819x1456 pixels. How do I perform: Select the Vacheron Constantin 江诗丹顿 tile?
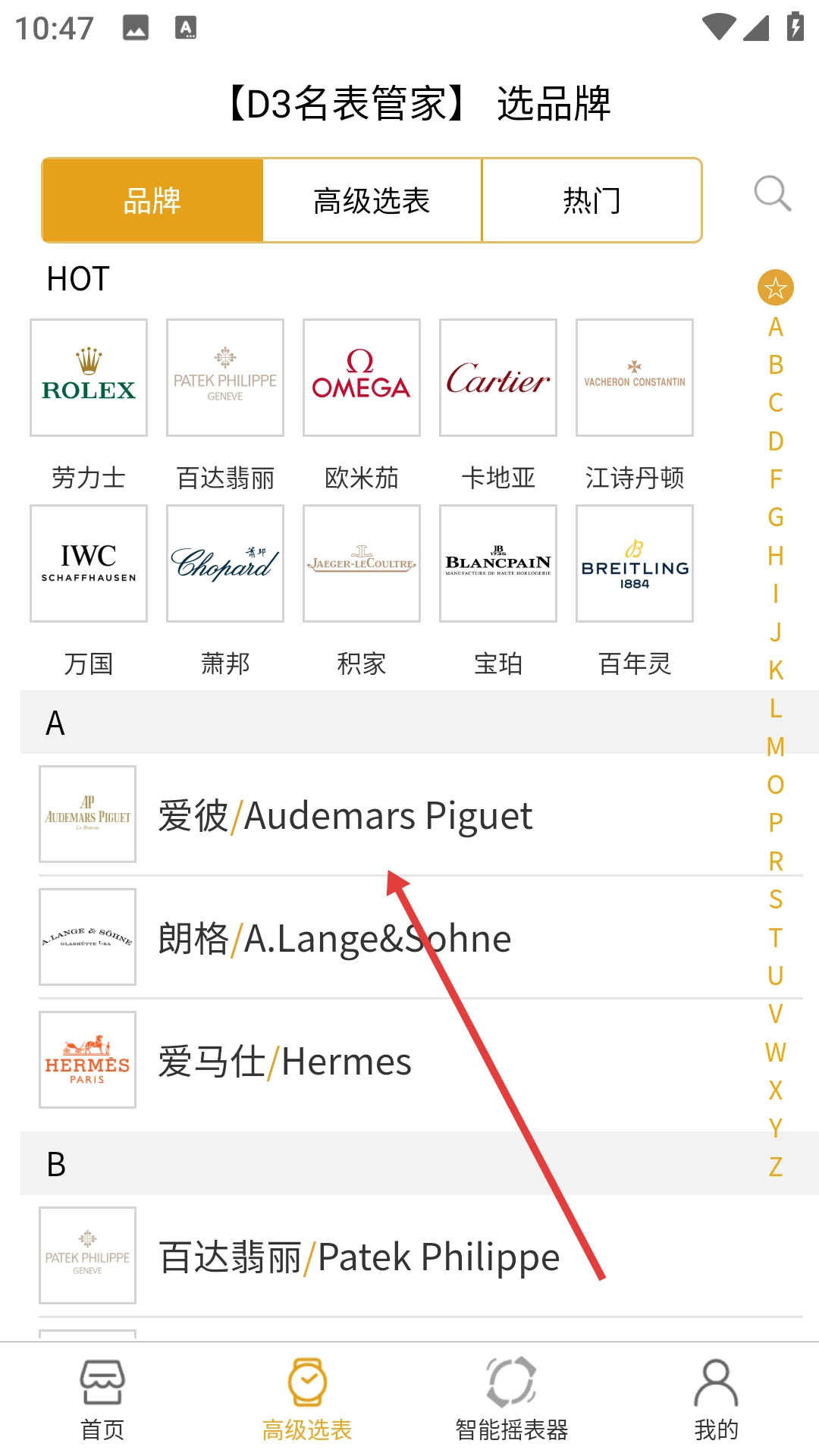click(x=635, y=378)
